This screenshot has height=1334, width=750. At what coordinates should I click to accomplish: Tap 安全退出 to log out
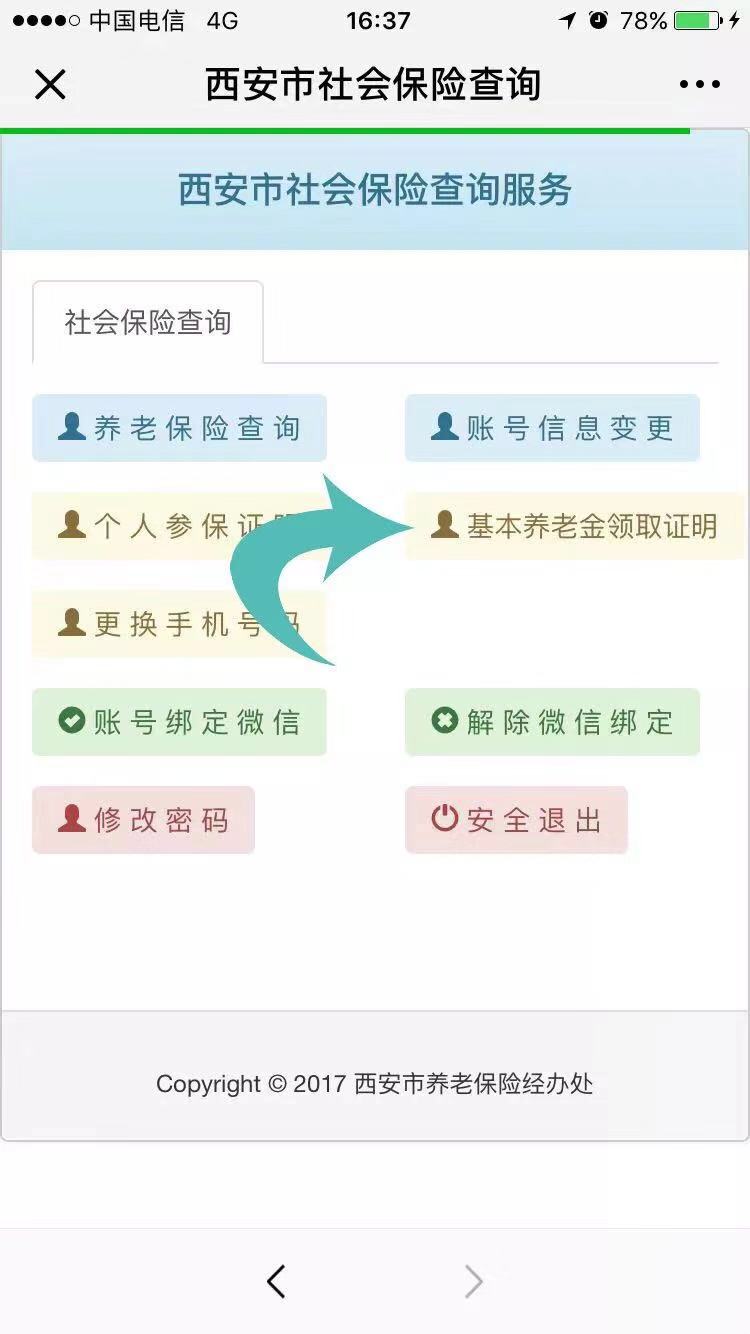click(x=516, y=820)
